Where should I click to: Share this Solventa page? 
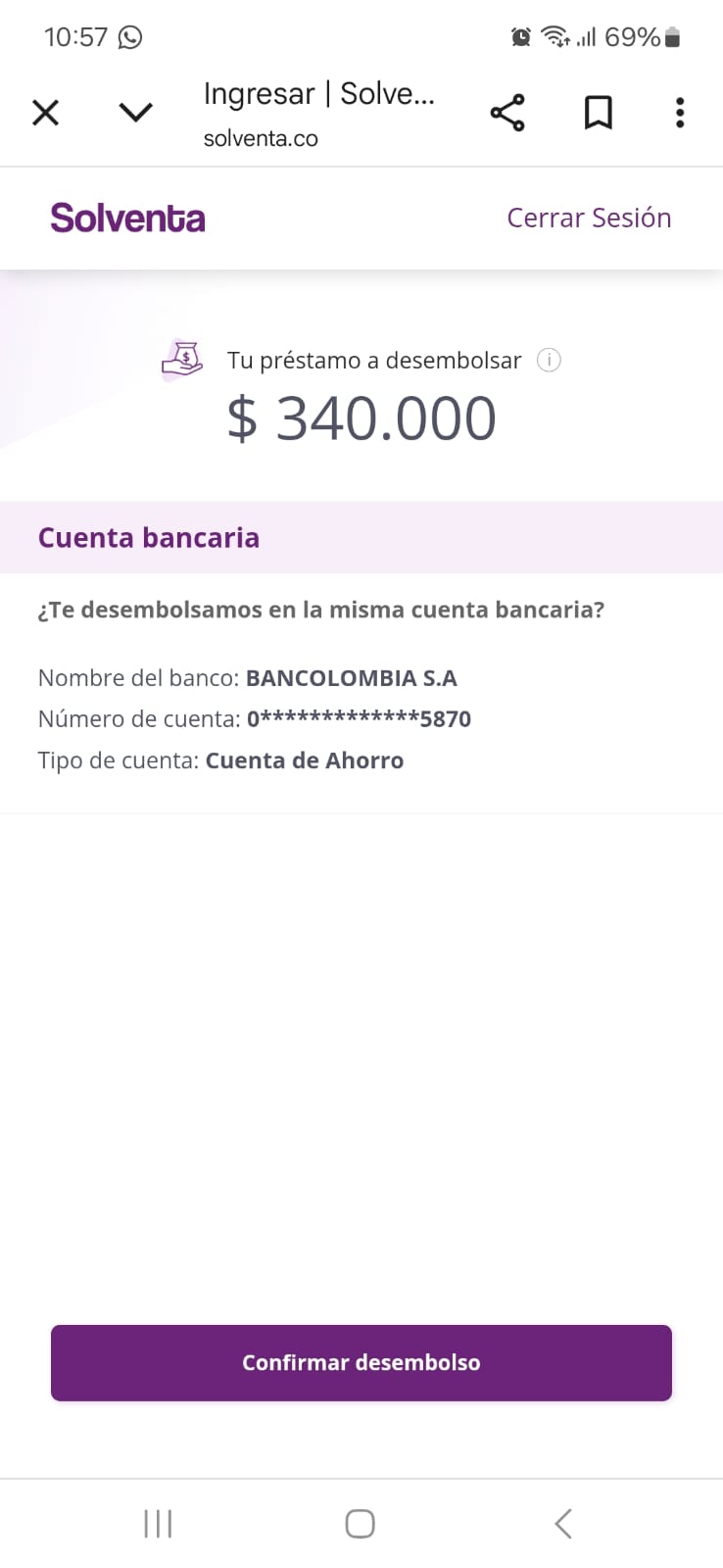tap(507, 113)
